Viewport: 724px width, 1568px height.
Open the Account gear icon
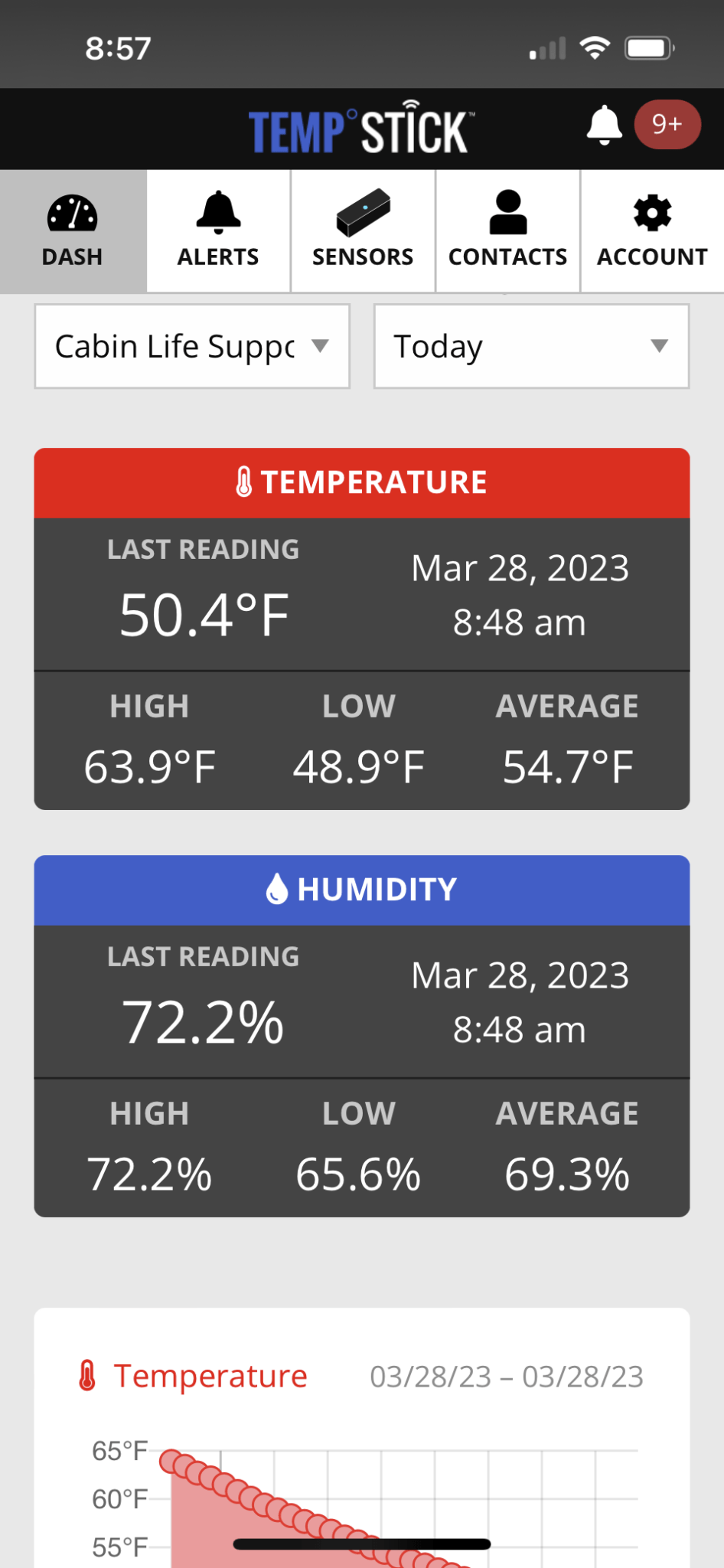[651, 213]
